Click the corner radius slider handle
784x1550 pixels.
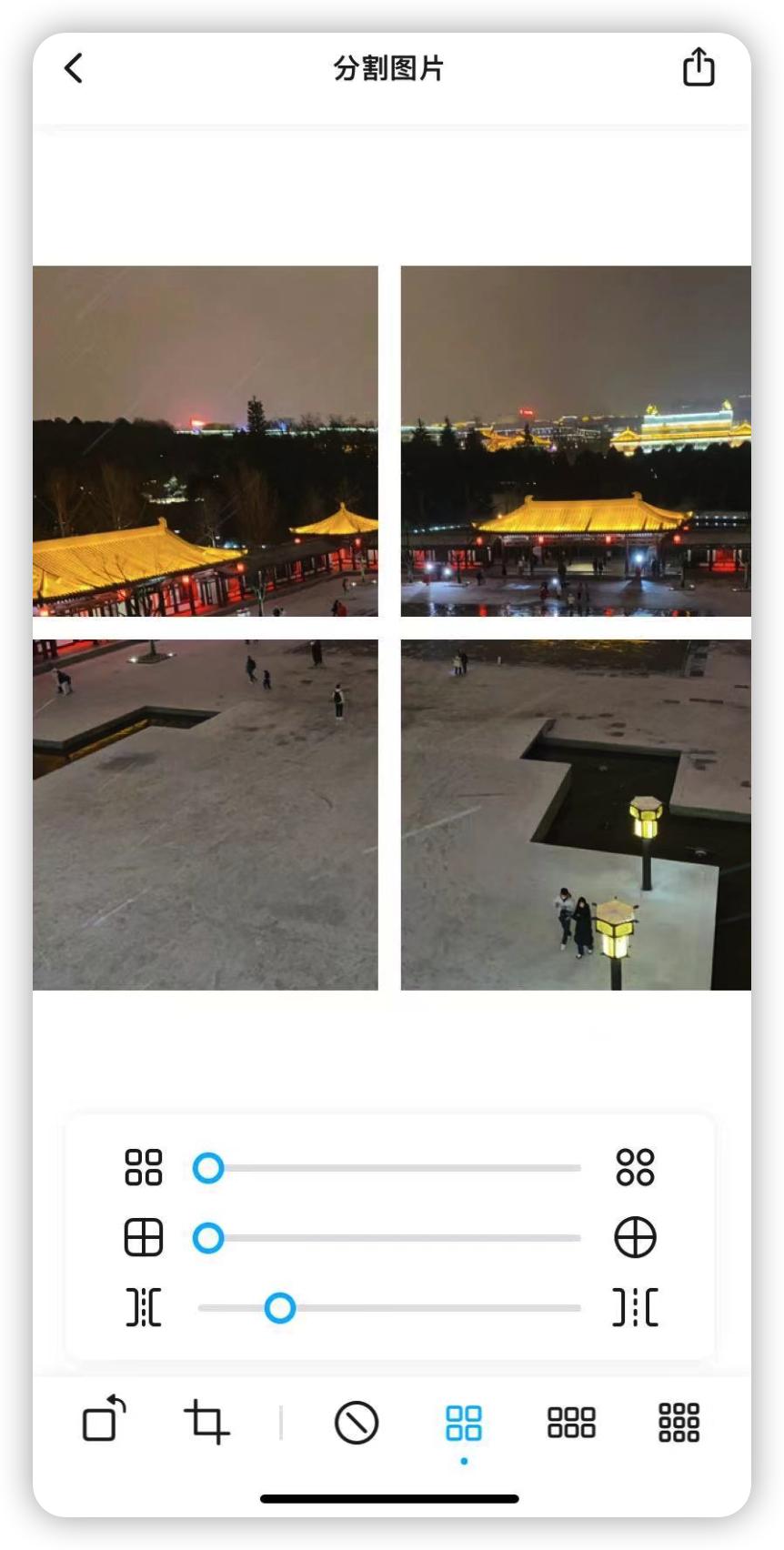pos(210,1169)
